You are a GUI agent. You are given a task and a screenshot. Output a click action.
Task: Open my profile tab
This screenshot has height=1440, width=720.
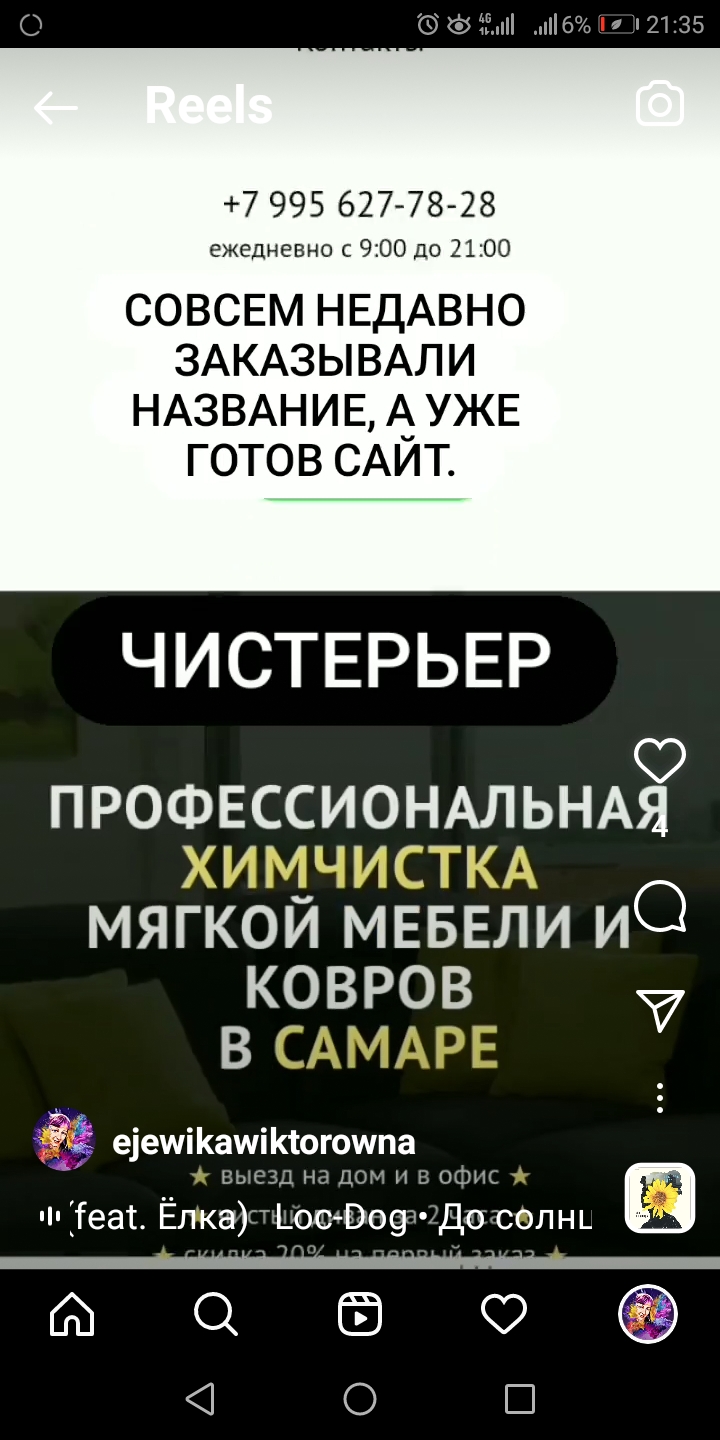tap(648, 1313)
